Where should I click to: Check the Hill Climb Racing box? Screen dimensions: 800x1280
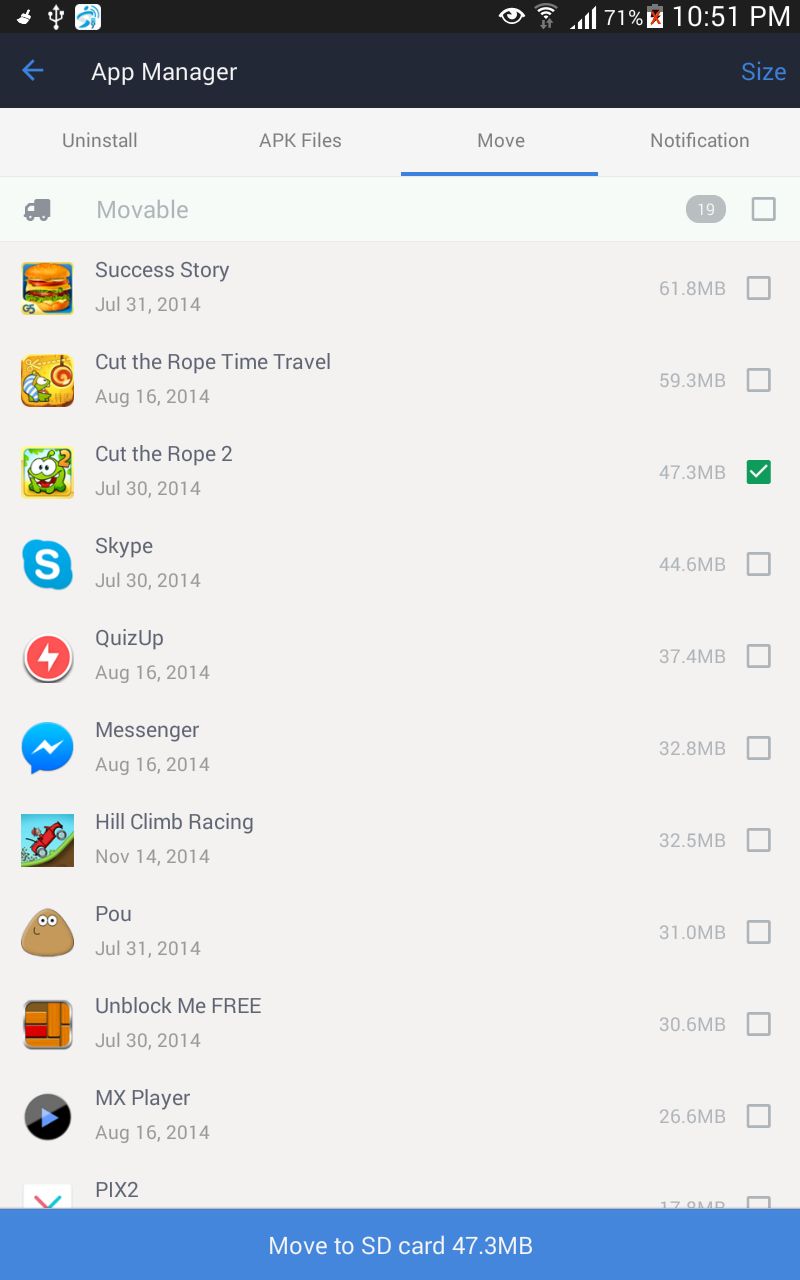759,840
